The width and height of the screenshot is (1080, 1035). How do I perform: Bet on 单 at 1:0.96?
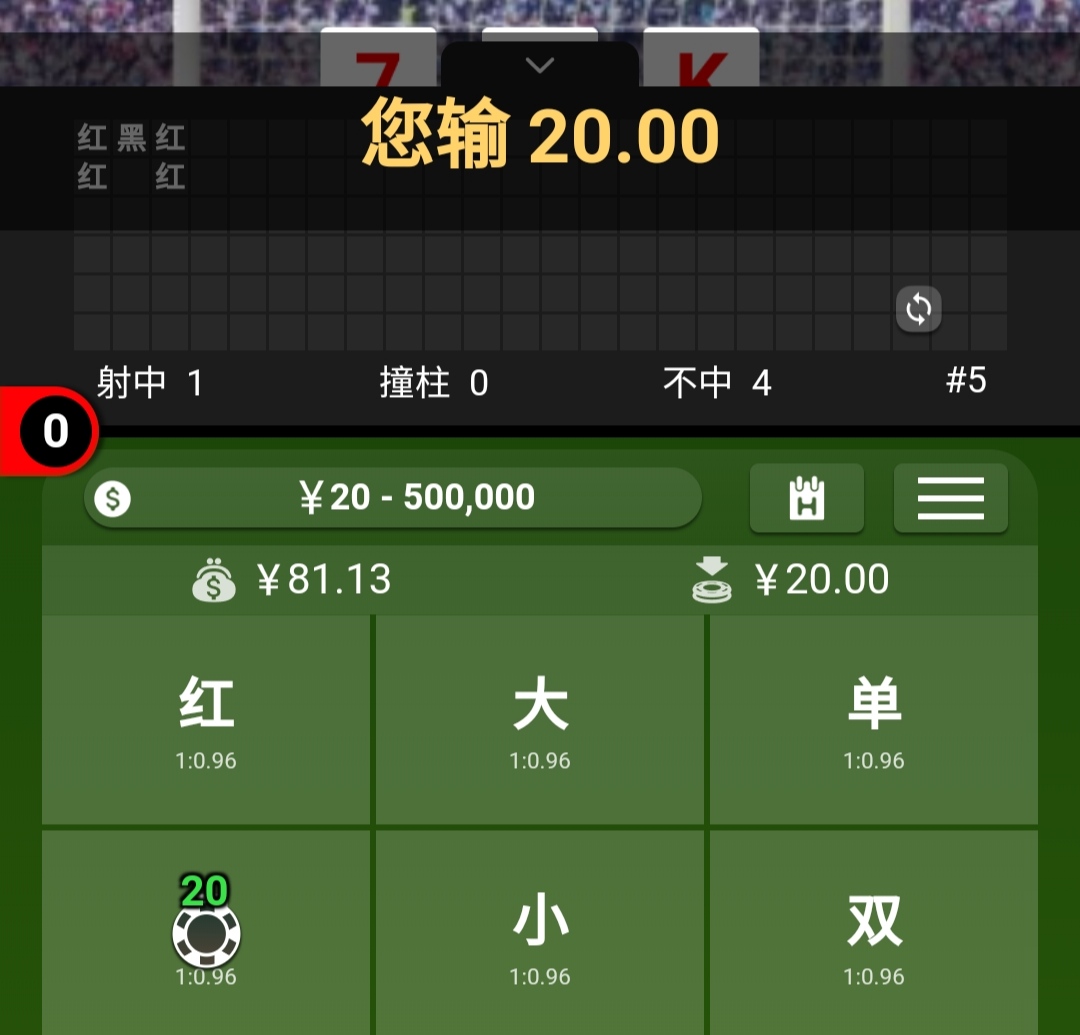[x=874, y=720]
